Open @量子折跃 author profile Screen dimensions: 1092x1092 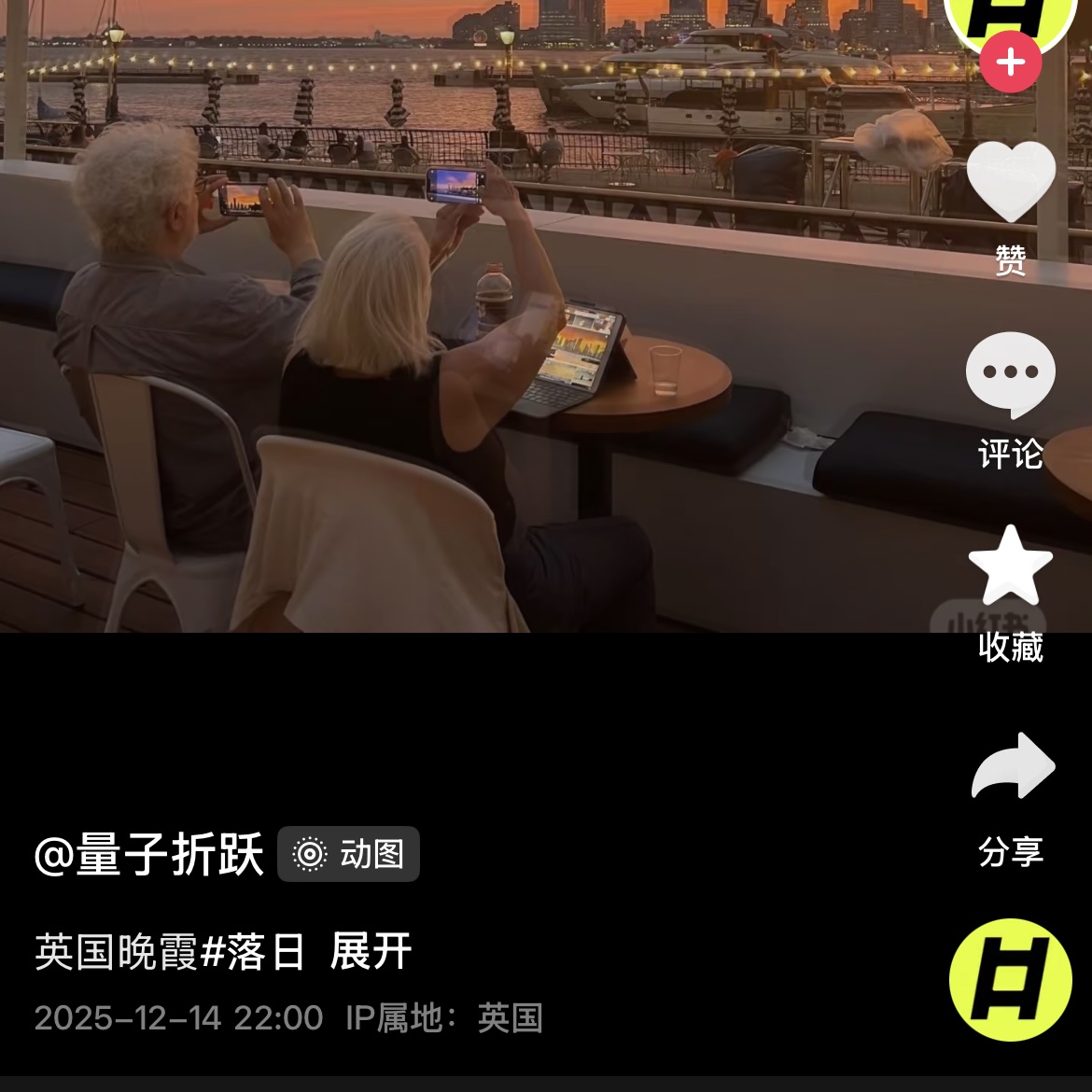pyautogui.click(x=149, y=854)
